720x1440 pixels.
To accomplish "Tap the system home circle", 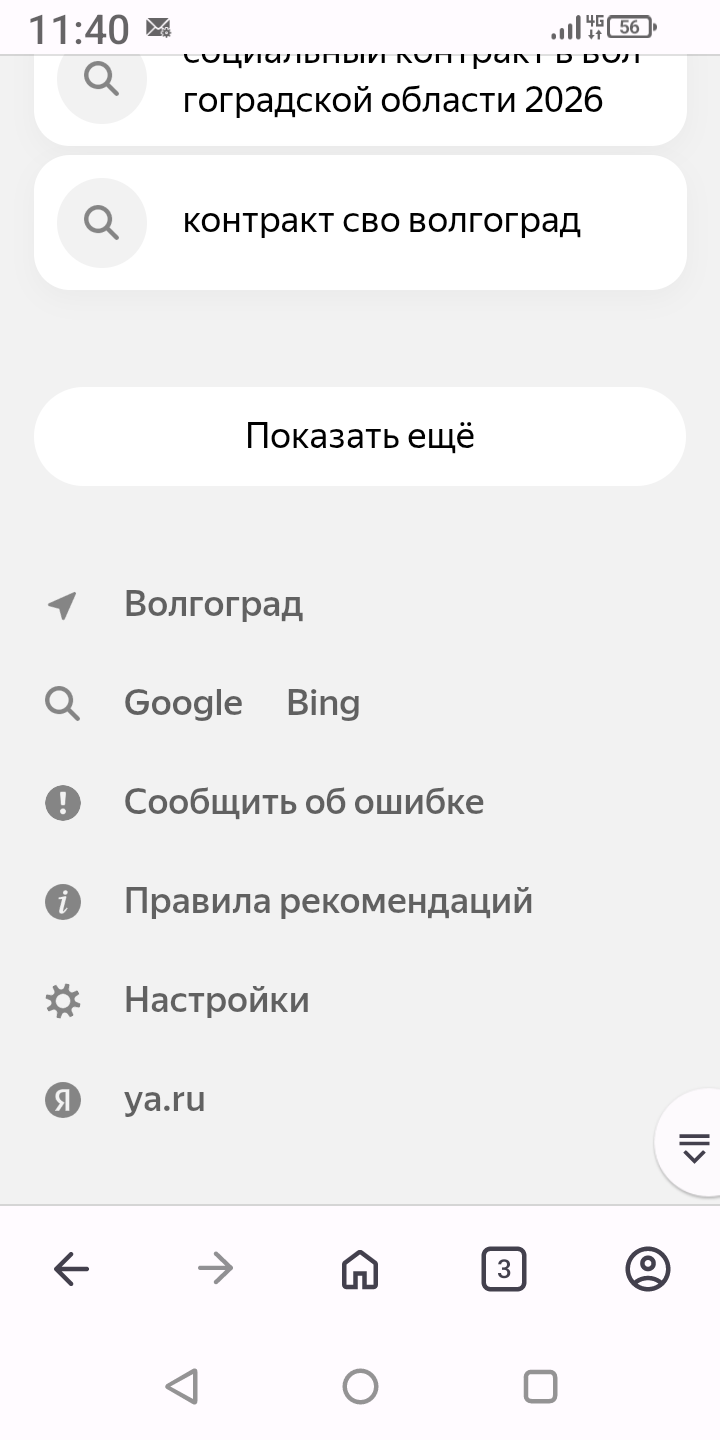I will pos(360,1386).
